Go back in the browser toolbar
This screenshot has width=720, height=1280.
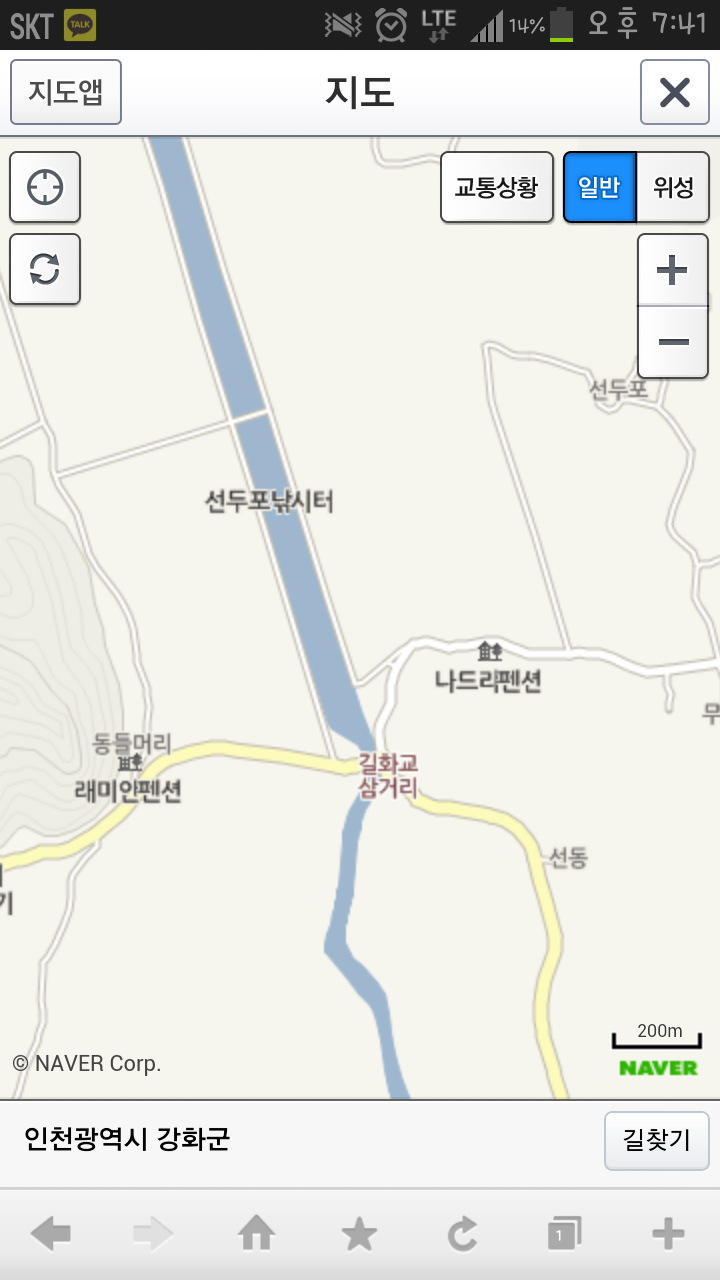(x=51, y=1235)
